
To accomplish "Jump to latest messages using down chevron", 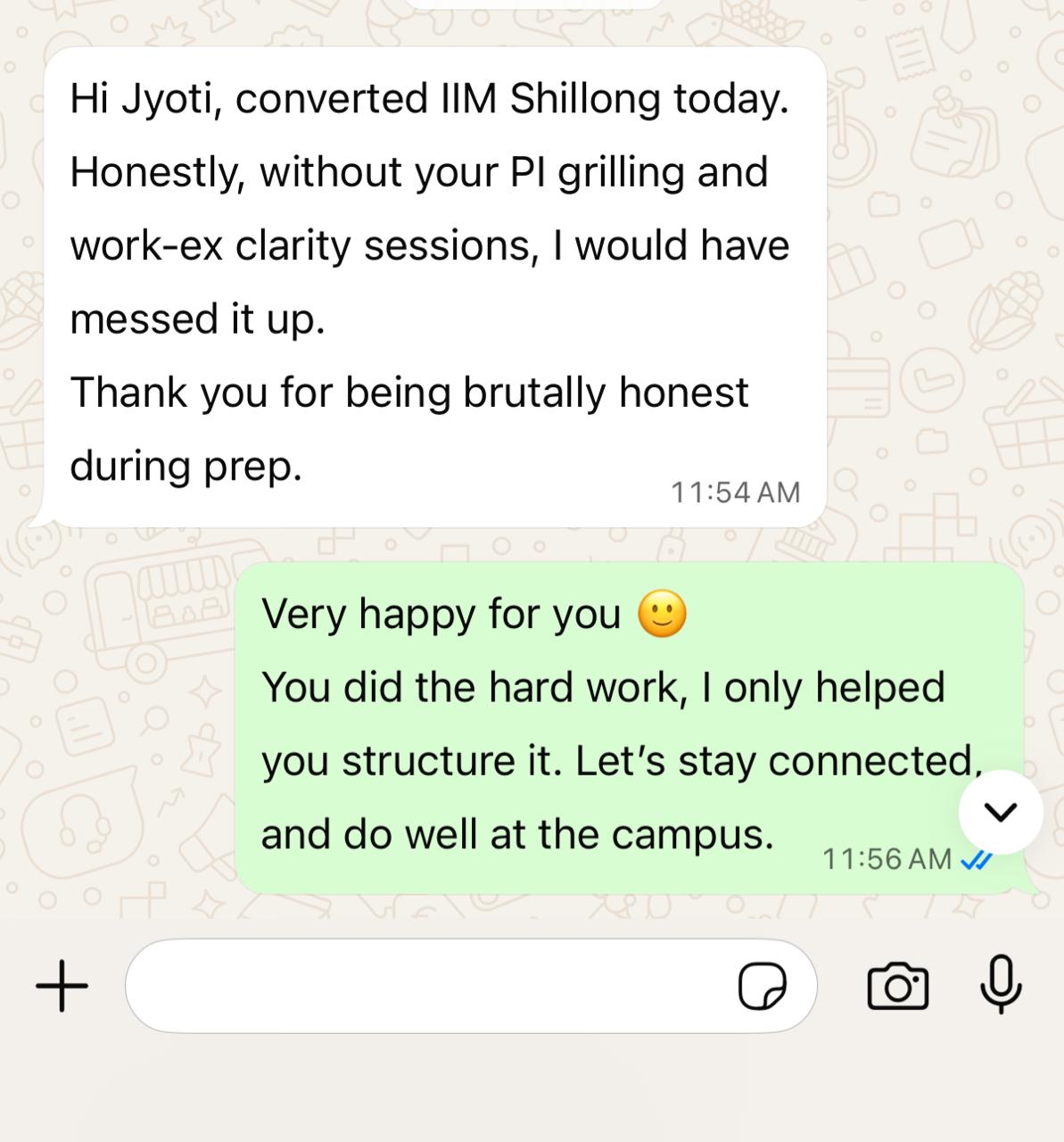I will coord(1001,812).
